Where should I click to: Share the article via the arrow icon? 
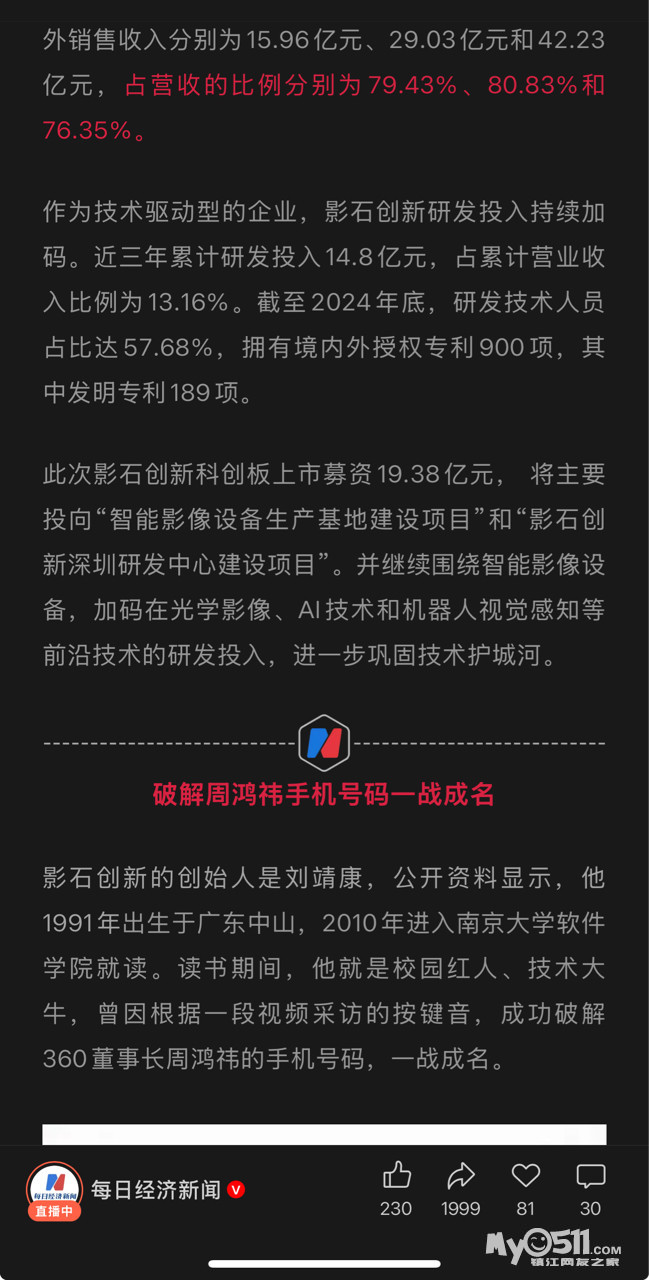(x=460, y=1175)
